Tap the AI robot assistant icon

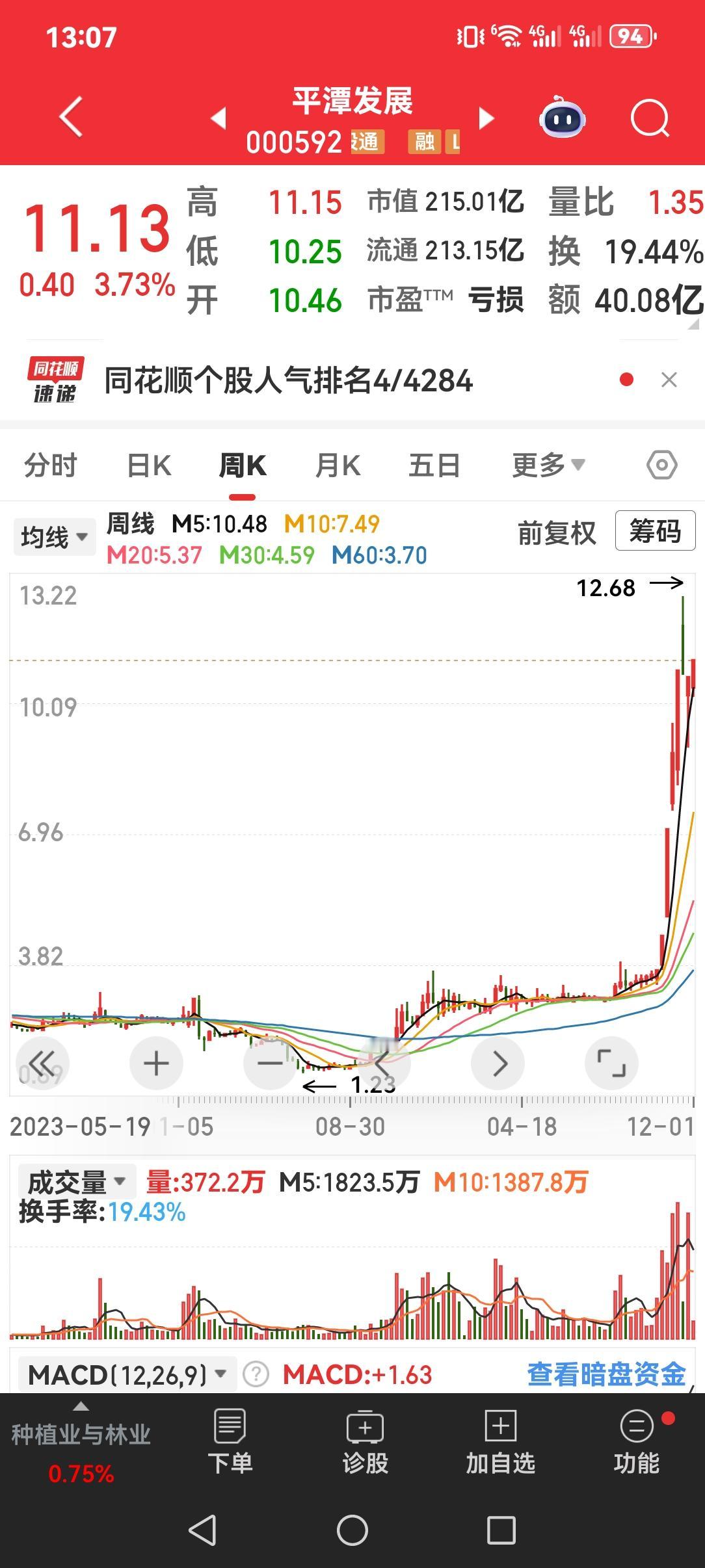pos(564,116)
